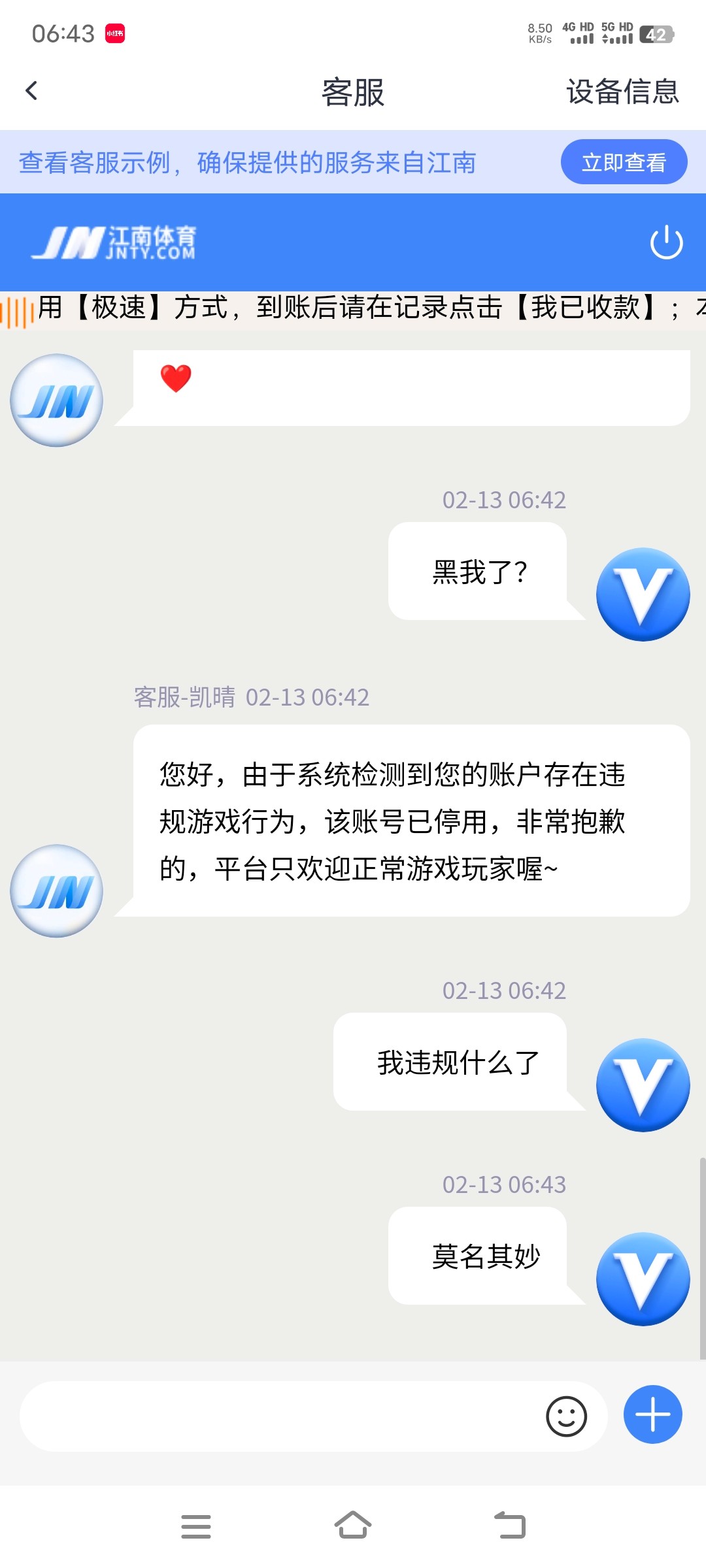
Task: Tap the 立即查看 button
Action: pyautogui.click(x=624, y=162)
